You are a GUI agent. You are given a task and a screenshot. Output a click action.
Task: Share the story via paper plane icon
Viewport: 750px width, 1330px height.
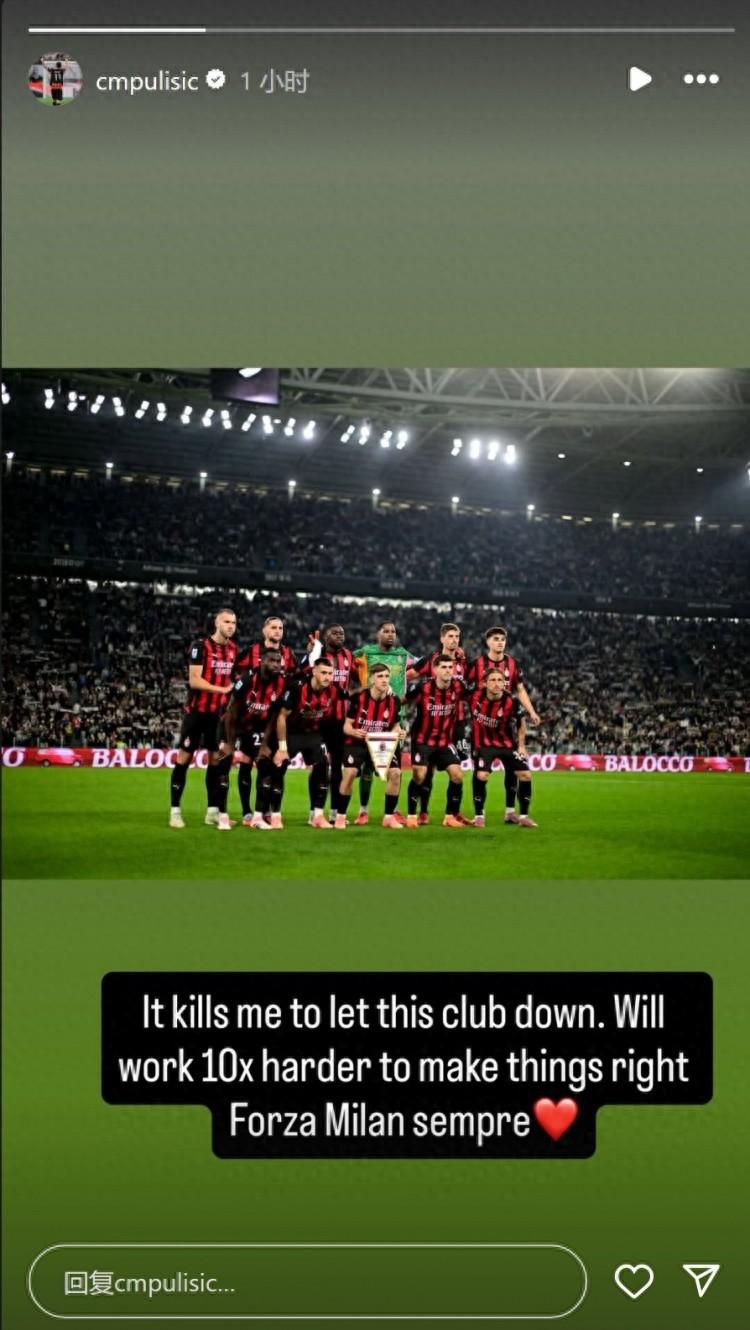click(x=701, y=1281)
